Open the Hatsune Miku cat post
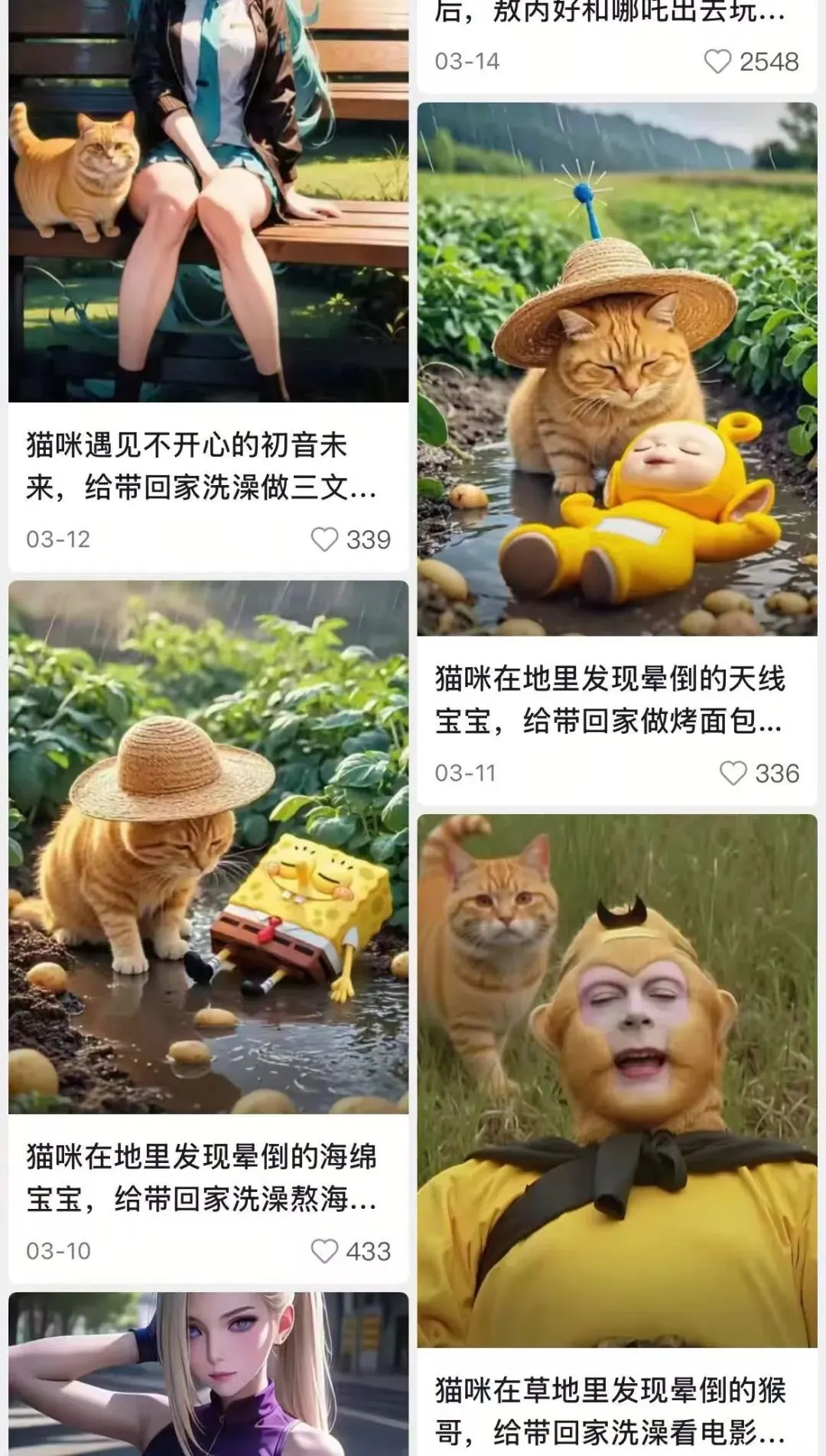The width and height of the screenshot is (826, 1456). 208,230
